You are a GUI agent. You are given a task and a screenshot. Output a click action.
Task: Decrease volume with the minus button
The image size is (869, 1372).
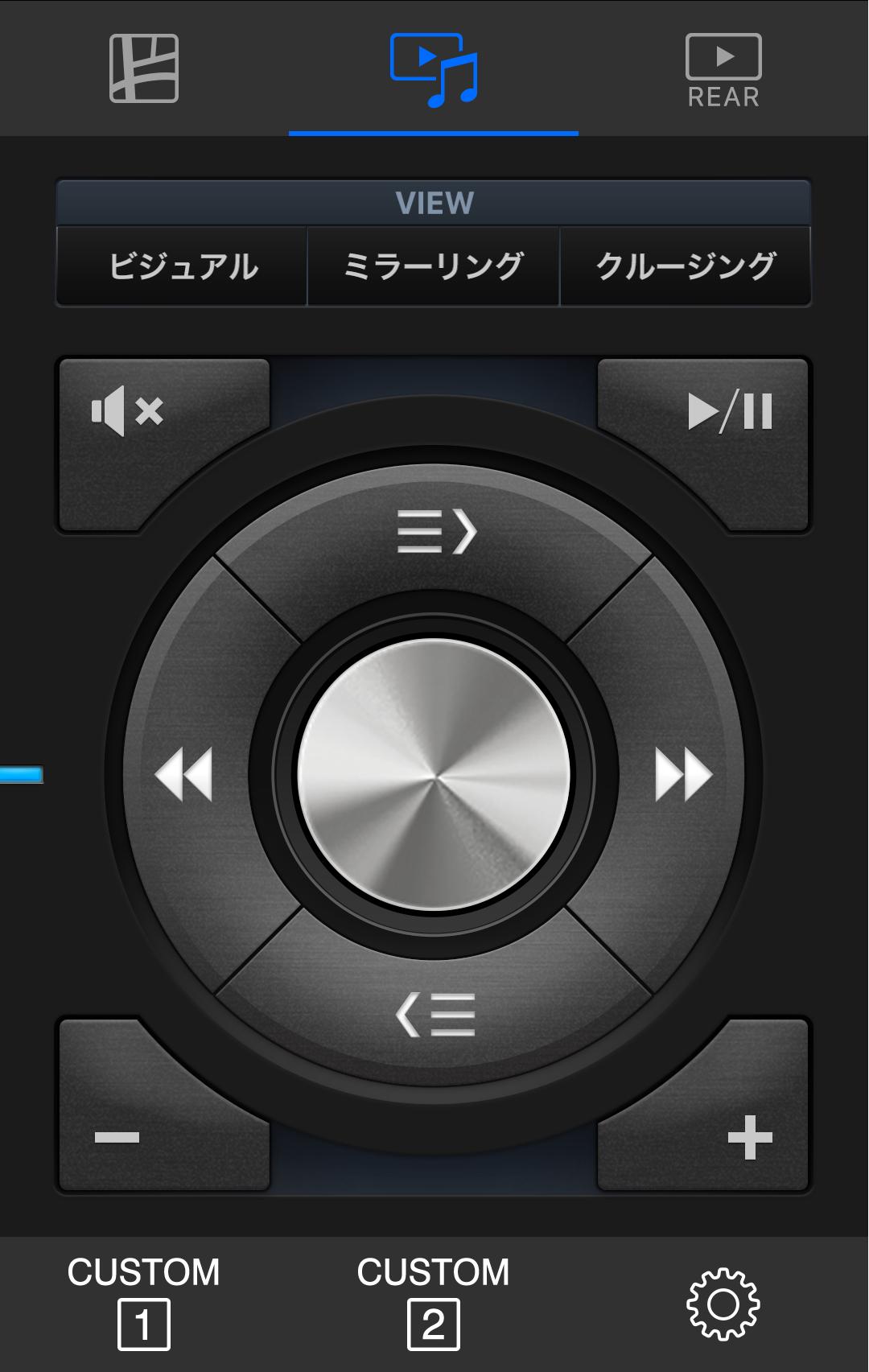point(118,1137)
